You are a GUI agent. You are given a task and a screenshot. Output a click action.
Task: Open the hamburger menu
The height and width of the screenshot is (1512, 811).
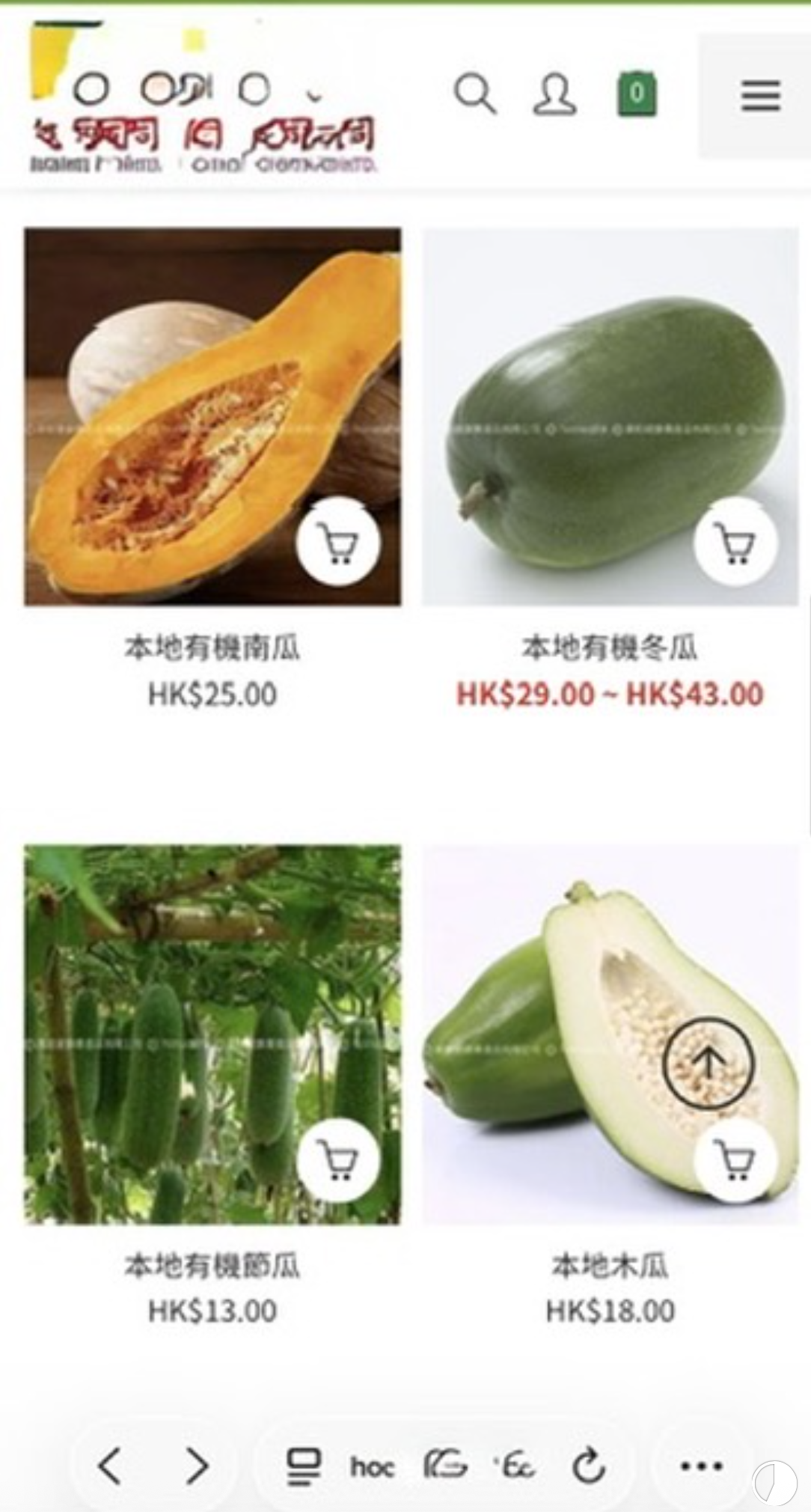point(761,96)
